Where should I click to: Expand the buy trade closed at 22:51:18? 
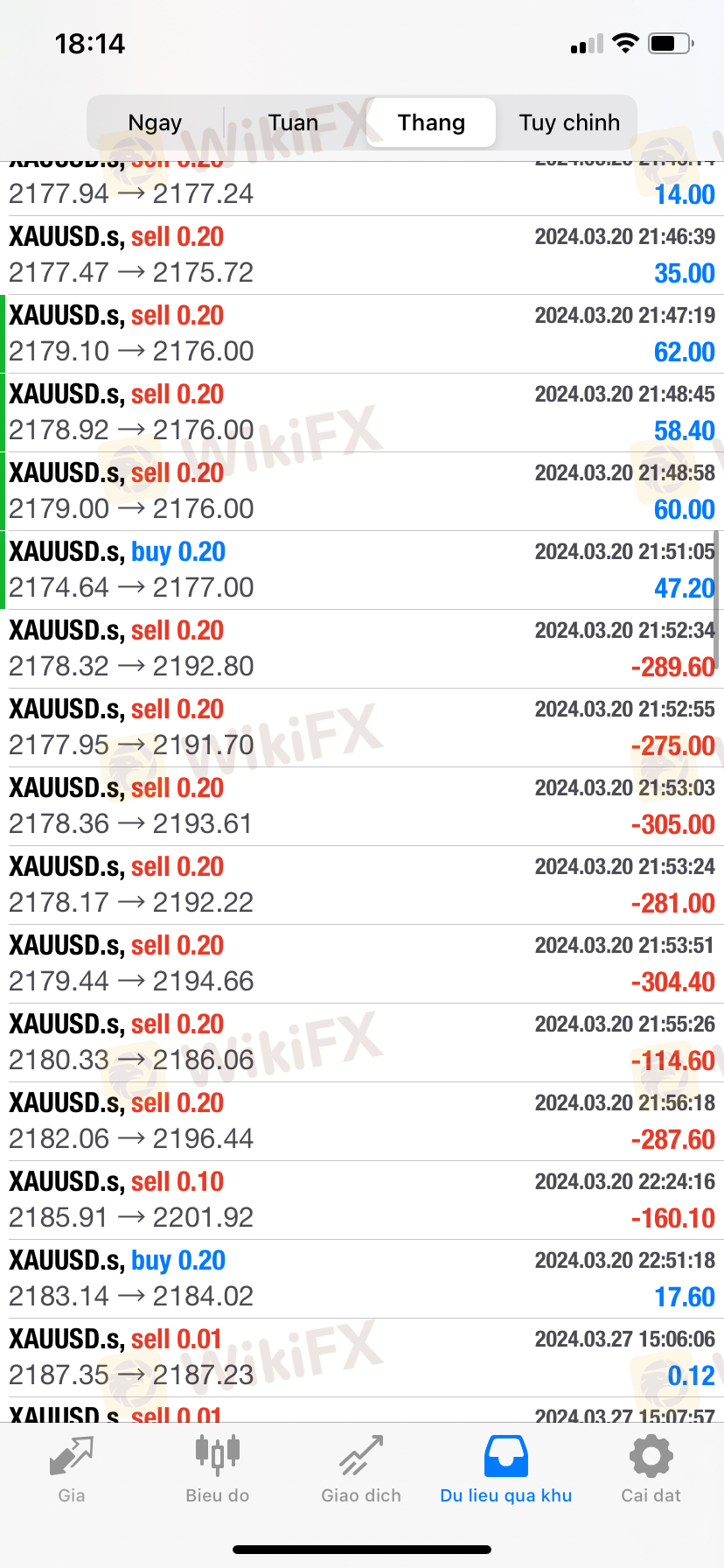click(362, 1279)
